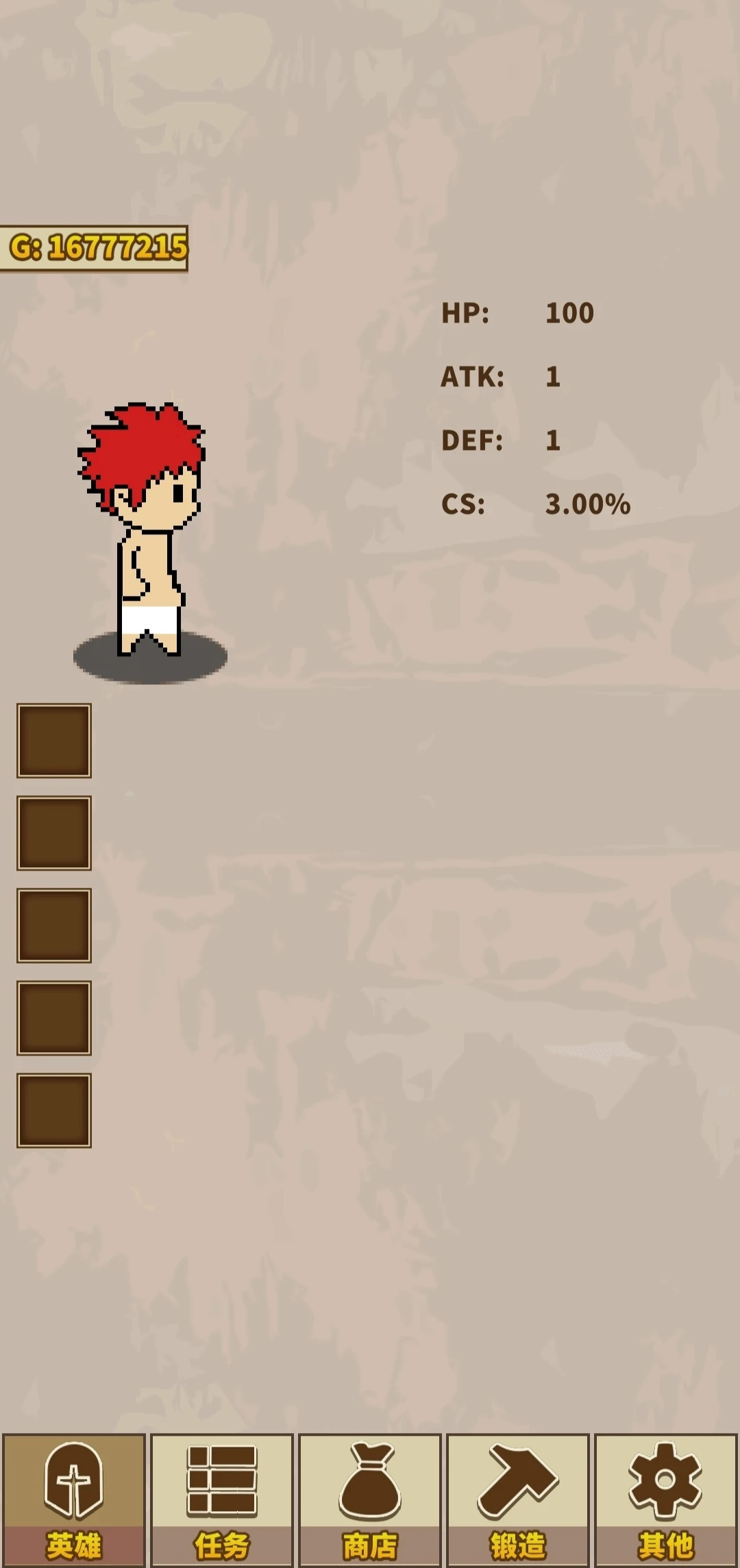Select the third empty equipment slot
This screenshot has width=740, height=1568.
click(54, 925)
